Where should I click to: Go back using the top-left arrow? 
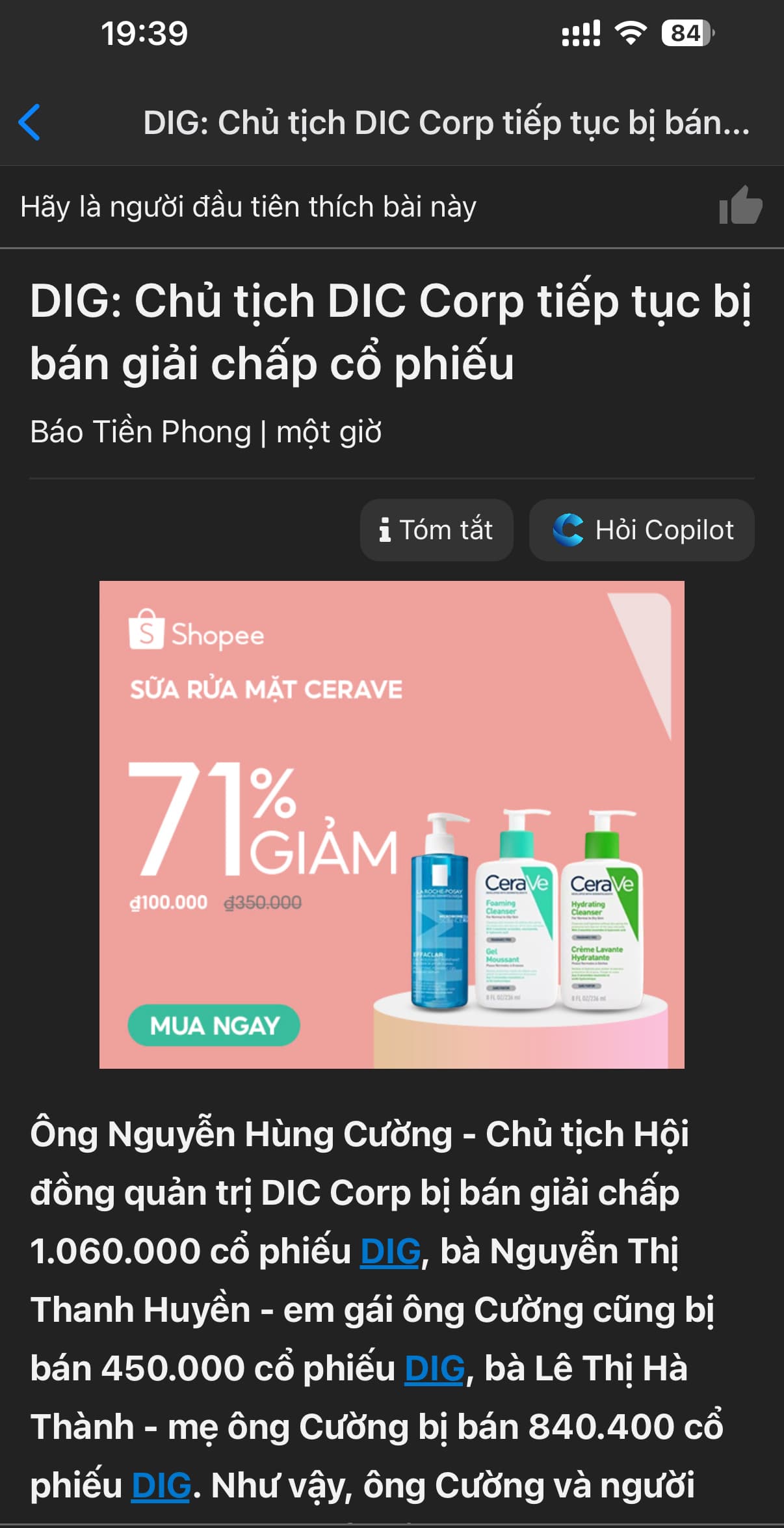(x=30, y=122)
